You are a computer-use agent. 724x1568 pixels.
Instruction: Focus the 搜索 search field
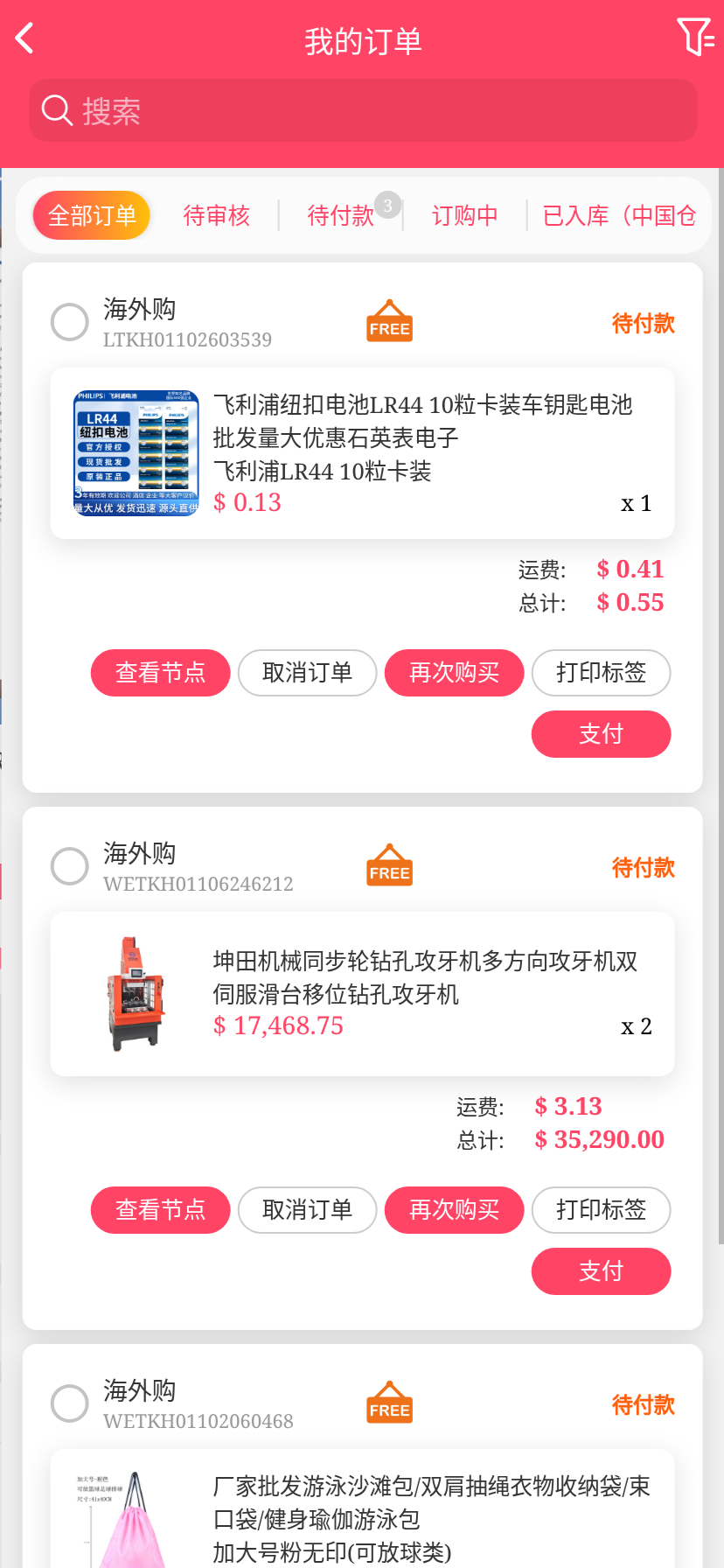coord(363,110)
